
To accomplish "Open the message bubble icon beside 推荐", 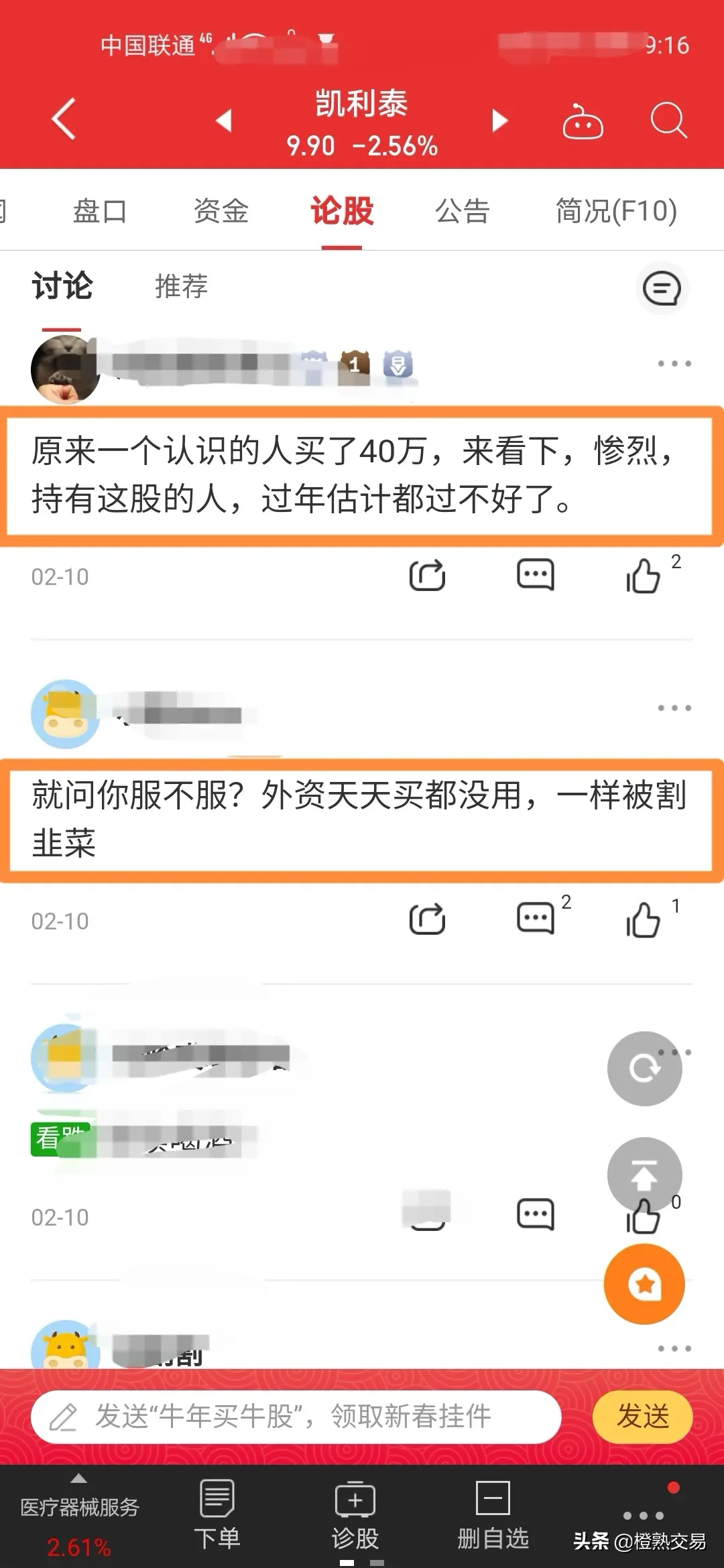I will click(662, 288).
